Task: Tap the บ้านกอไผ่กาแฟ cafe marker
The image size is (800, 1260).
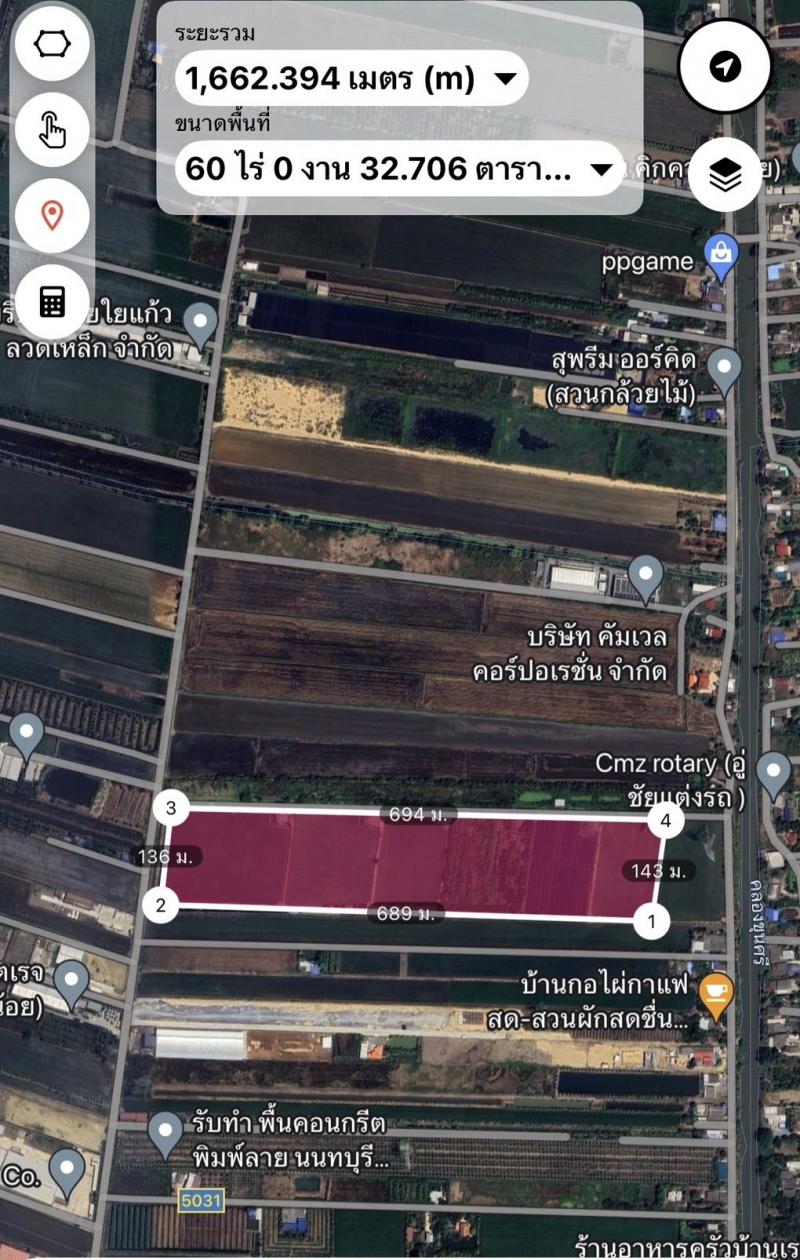Action: point(717,990)
